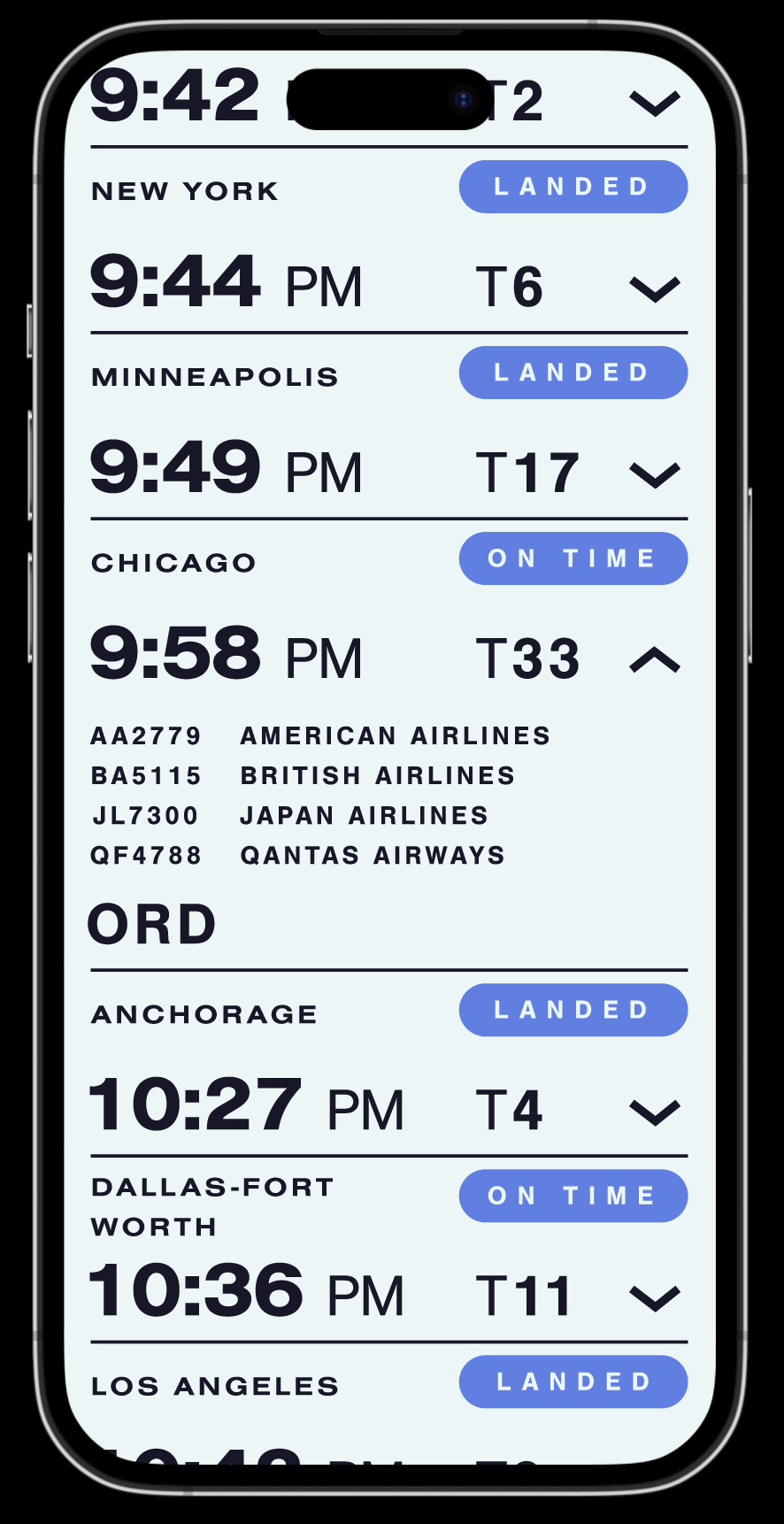Expand the 10:36 PM Dallas-Fort Worth flight
This screenshot has height=1524, width=784.
tap(655, 1297)
